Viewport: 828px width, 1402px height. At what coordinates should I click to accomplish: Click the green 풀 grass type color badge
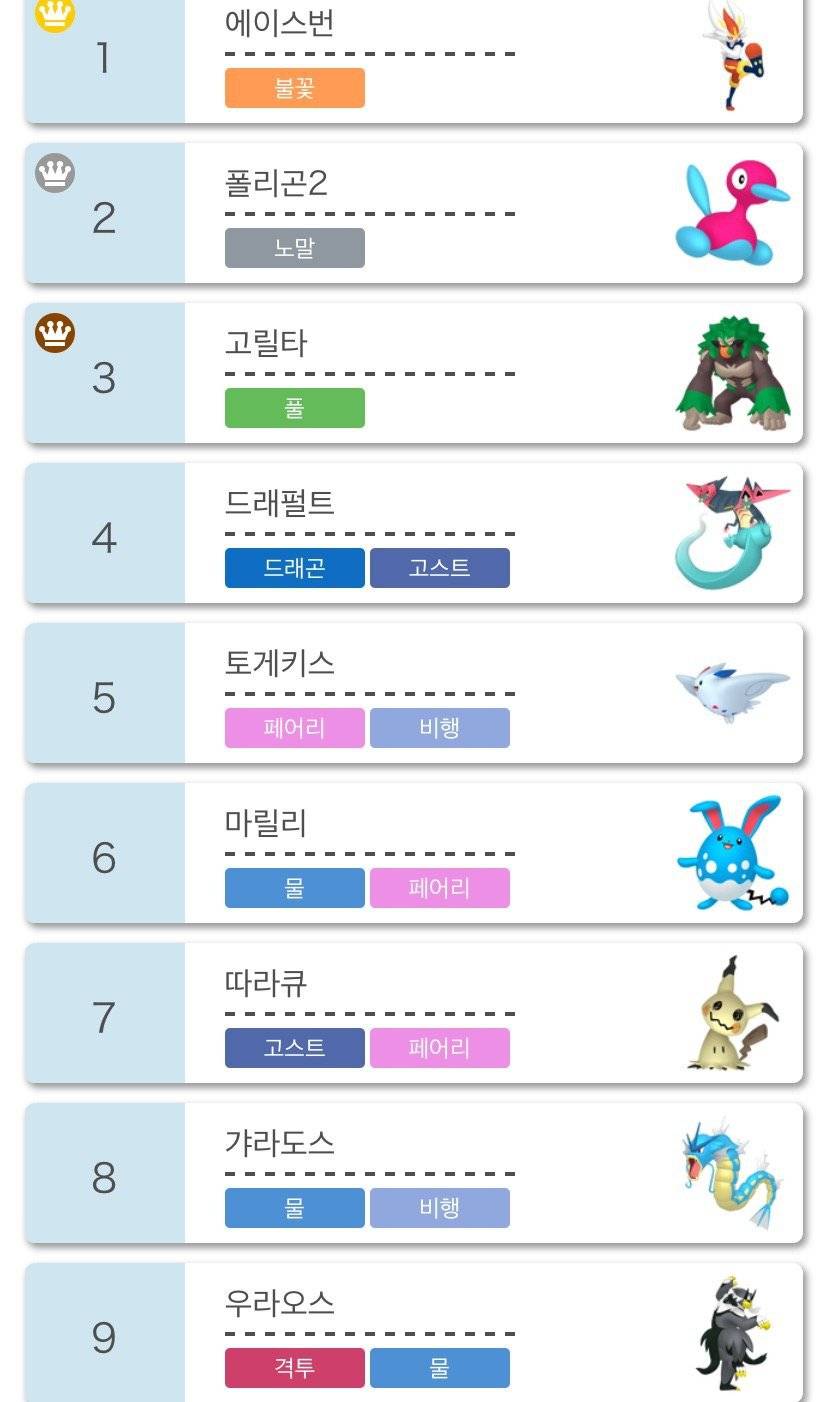tap(294, 408)
